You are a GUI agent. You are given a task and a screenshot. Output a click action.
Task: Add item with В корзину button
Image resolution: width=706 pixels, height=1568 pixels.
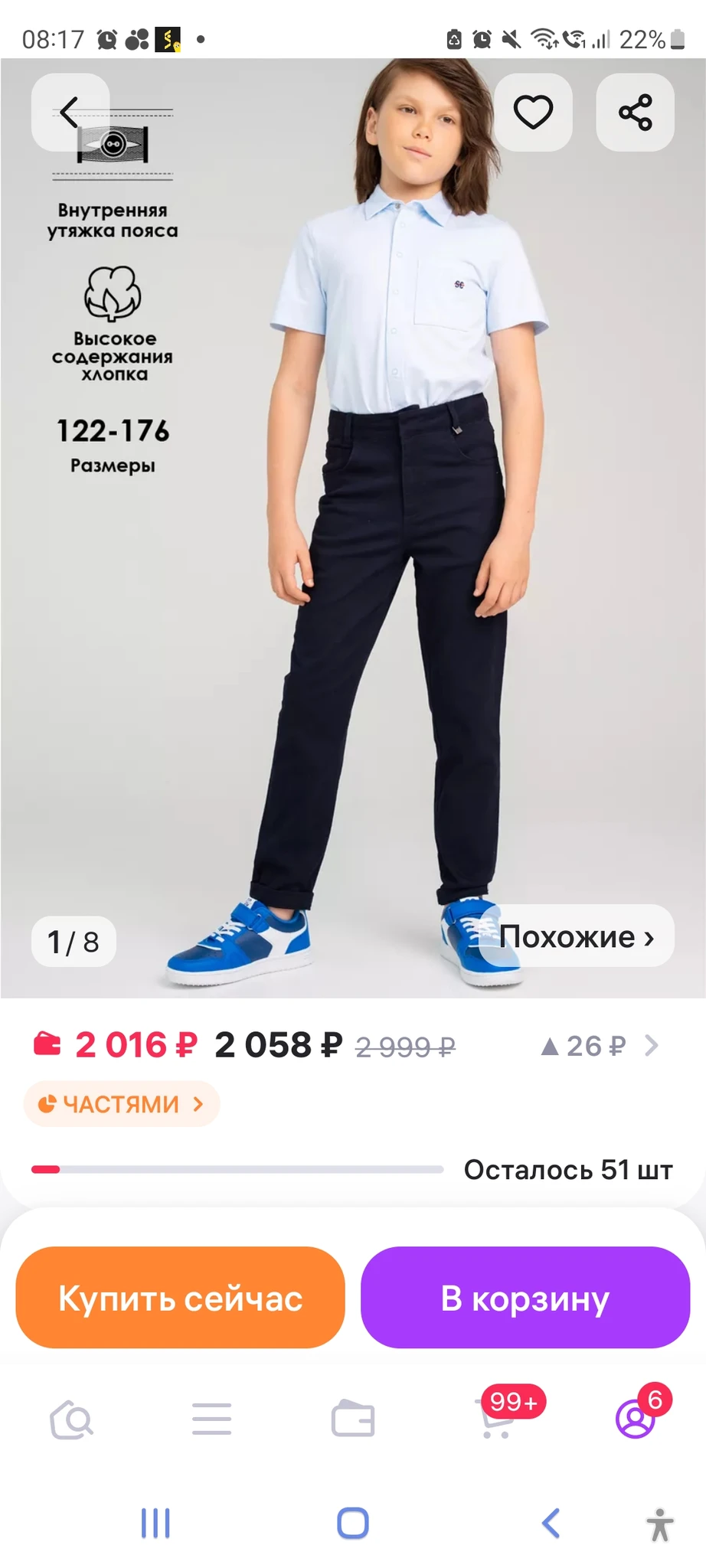point(525,1298)
